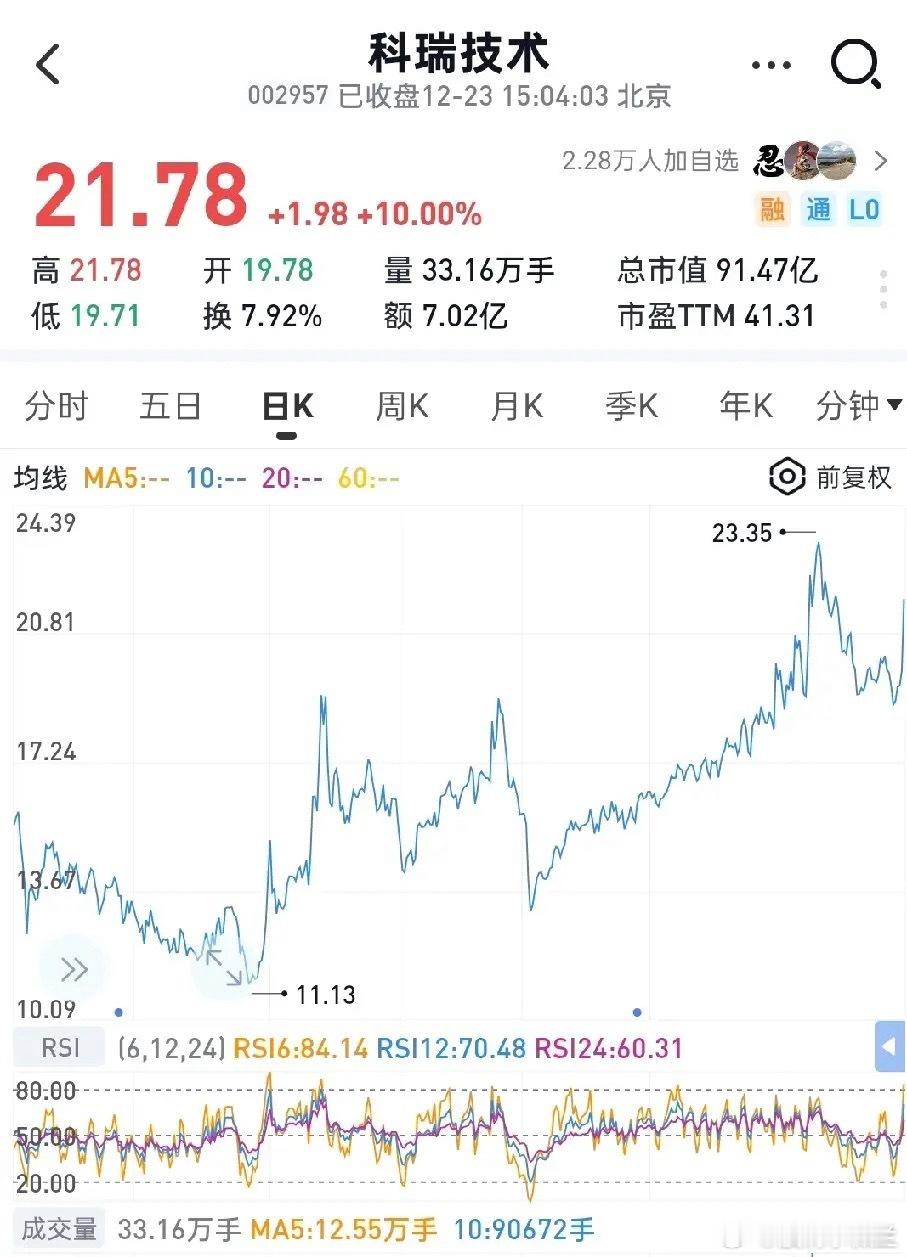
Task: Switch to the 月K monthly chart tab
Action: coord(515,406)
